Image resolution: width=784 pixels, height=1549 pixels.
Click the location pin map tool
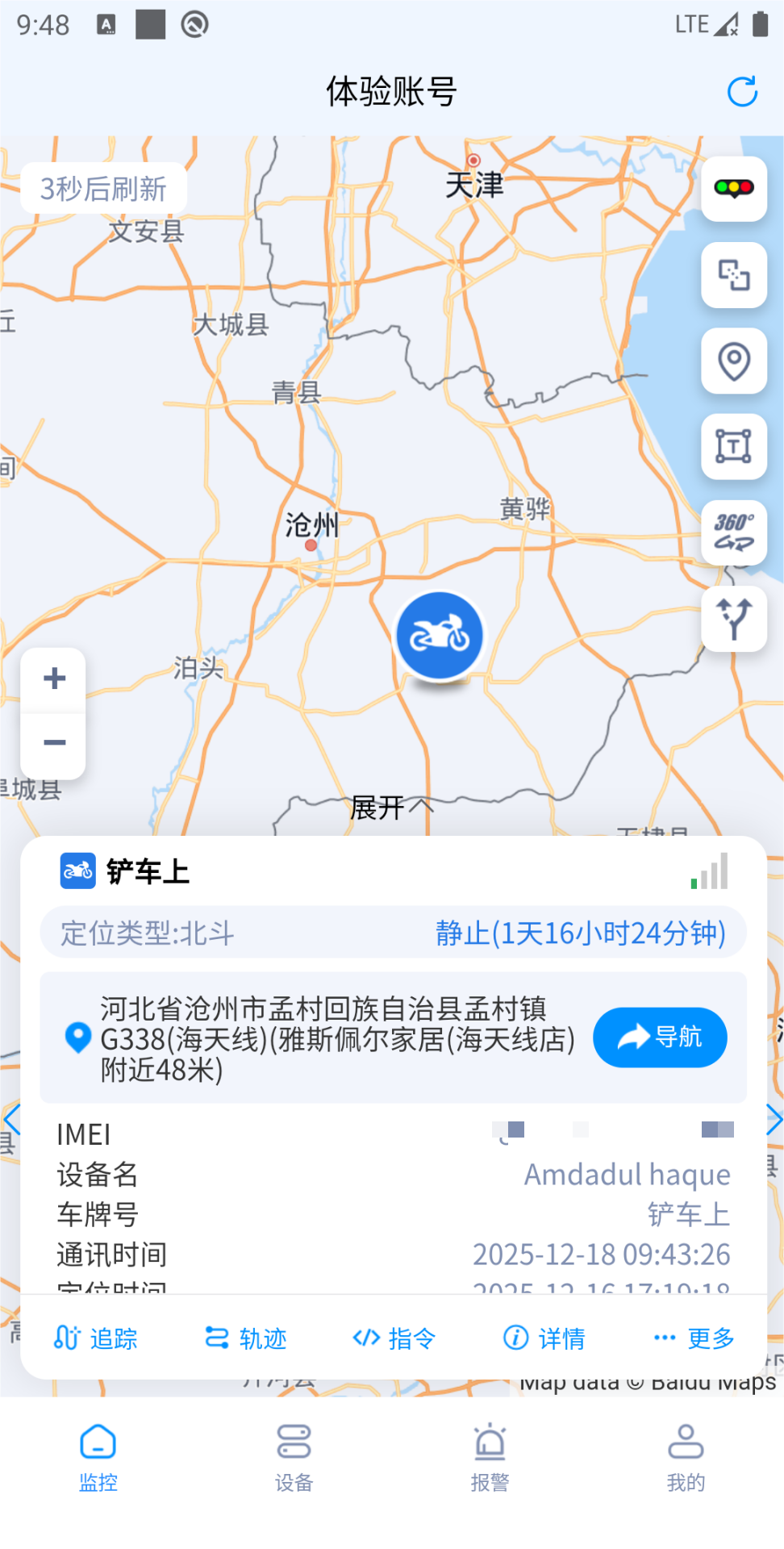pyautogui.click(x=733, y=361)
